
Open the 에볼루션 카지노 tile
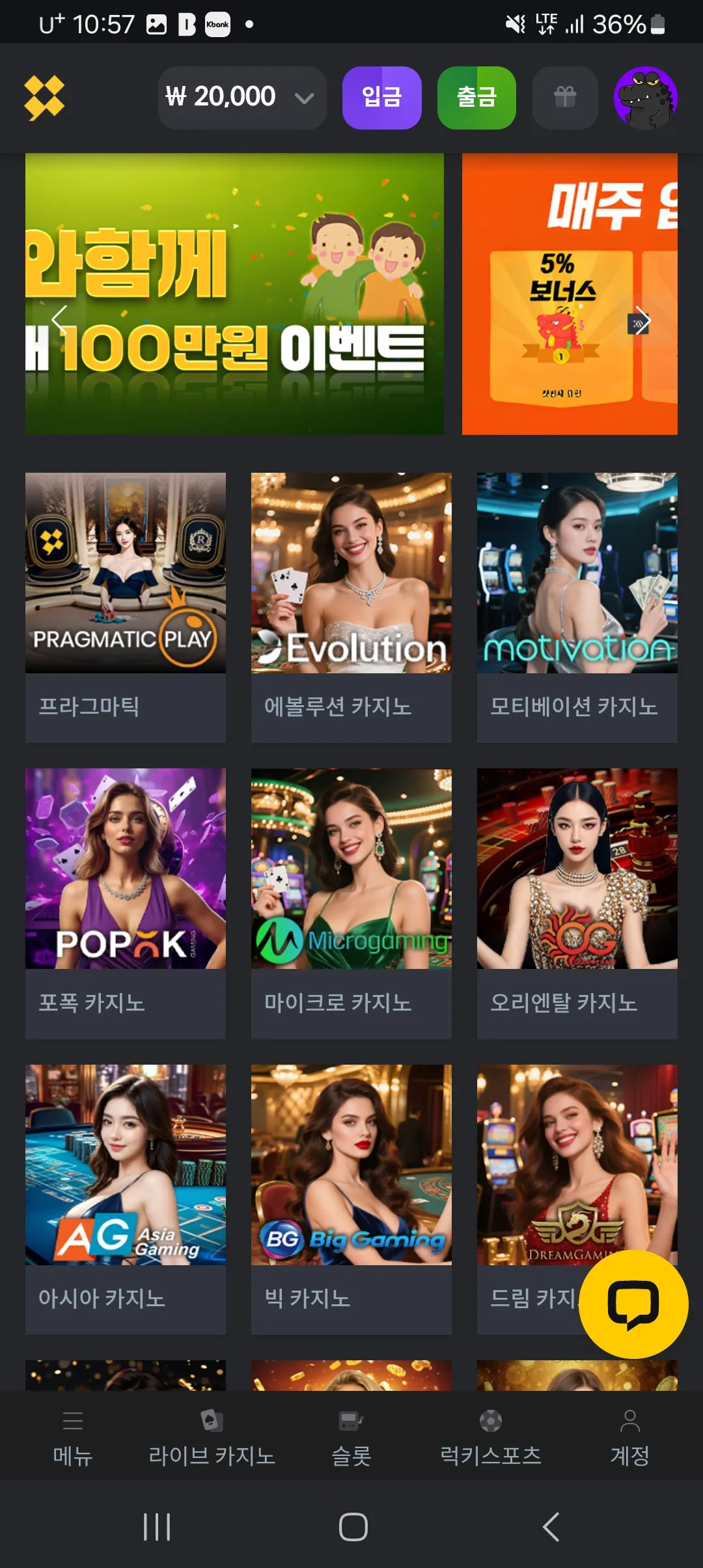pyautogui.click(x=351, y=607)
